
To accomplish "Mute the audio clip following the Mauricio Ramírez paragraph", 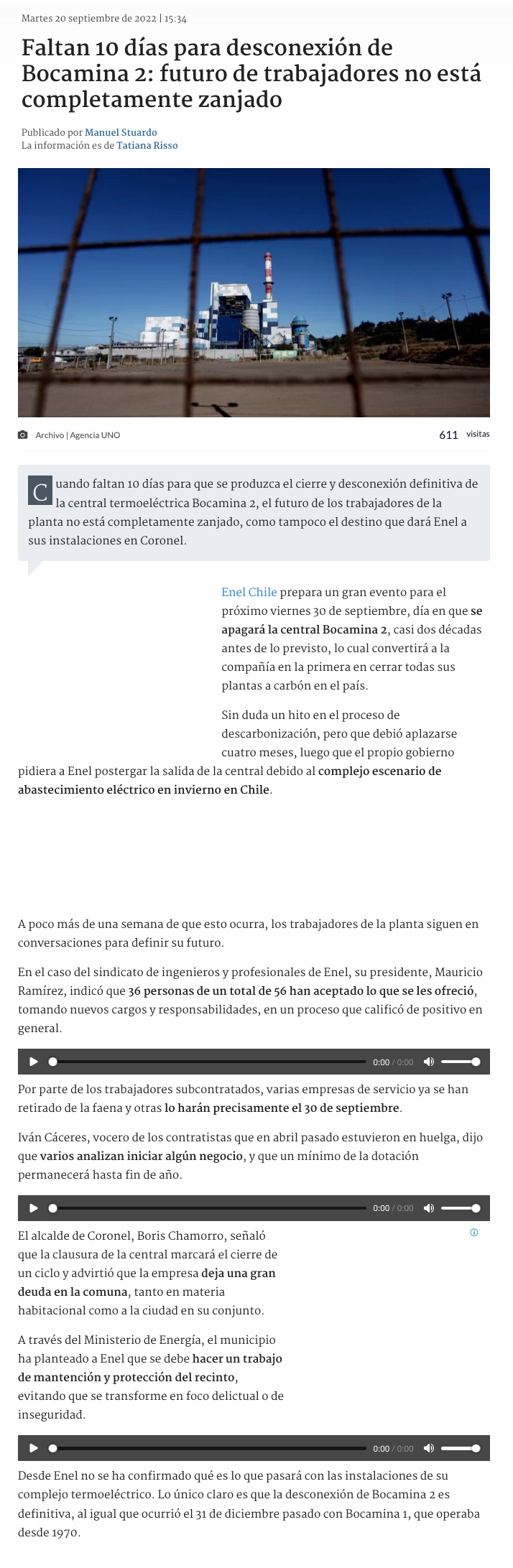I will 429,1062.
